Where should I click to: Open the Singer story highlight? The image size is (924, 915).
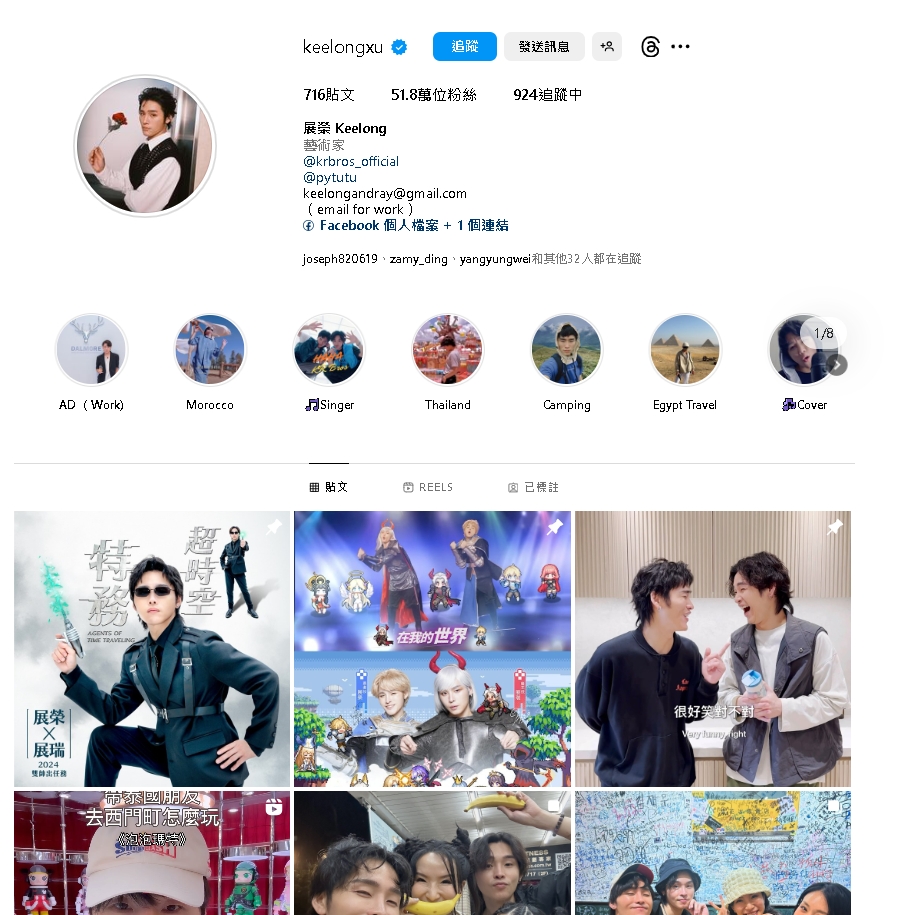pos(329,350)
